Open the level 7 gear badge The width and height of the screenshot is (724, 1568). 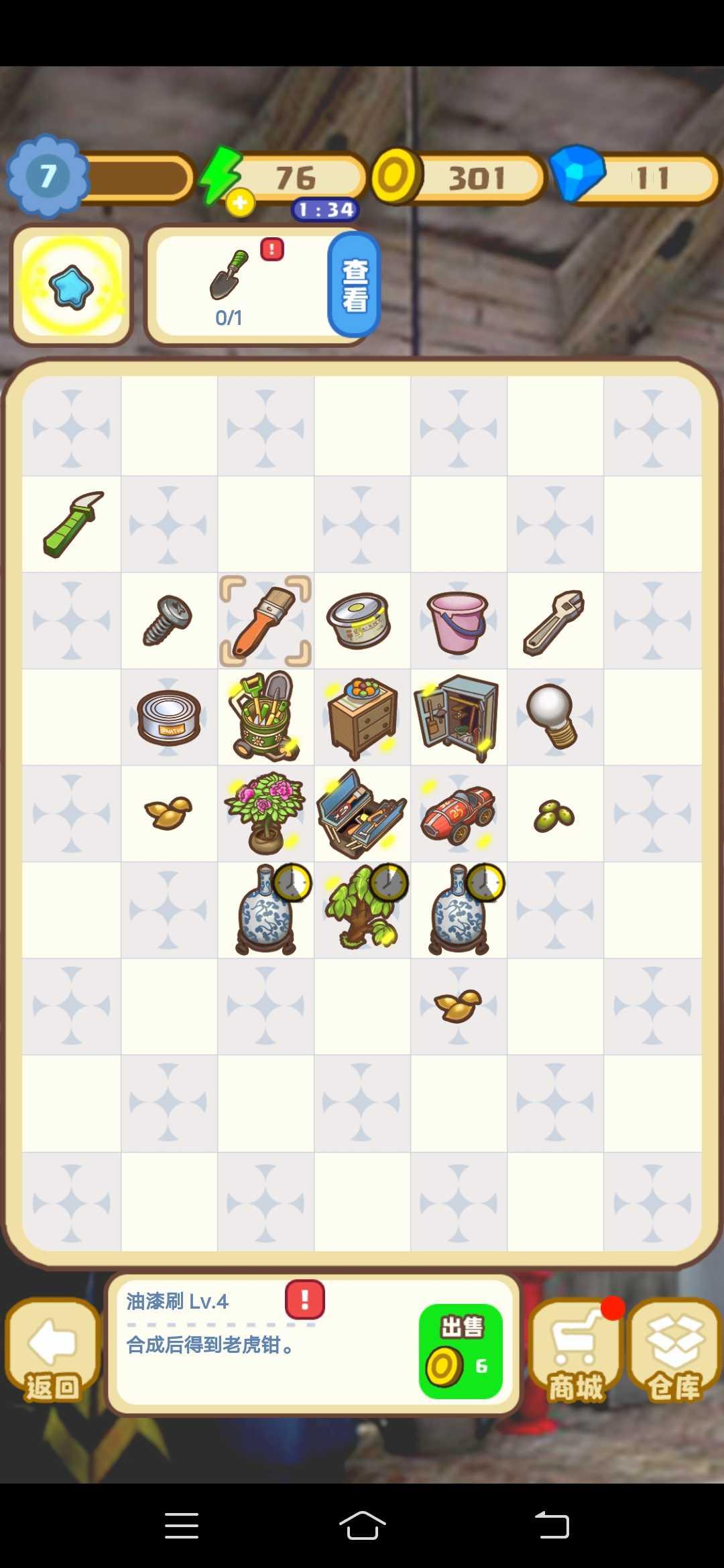[x=47, y=177]
